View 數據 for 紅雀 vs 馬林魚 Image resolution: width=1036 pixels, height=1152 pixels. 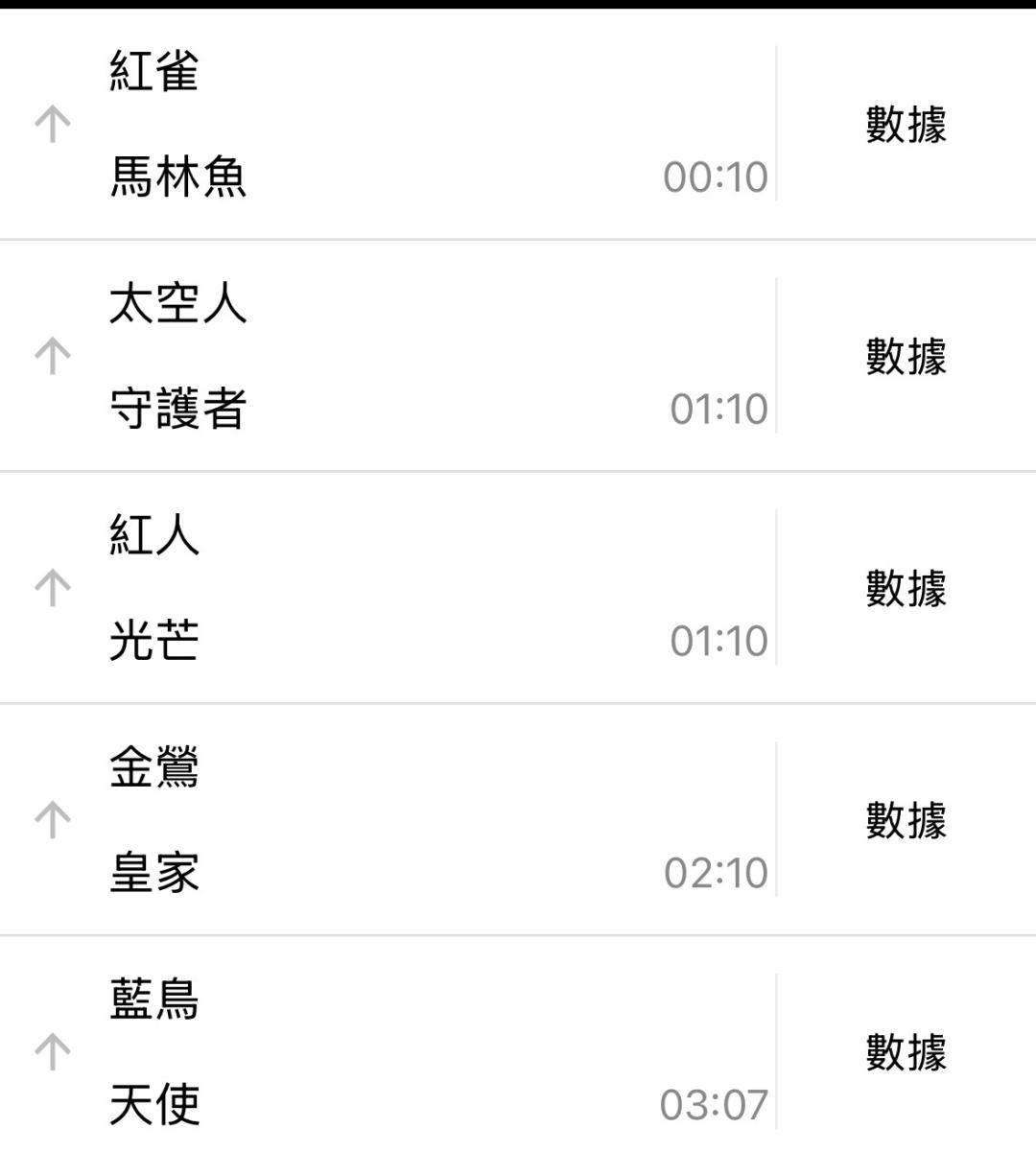click(x=906, y=125)
